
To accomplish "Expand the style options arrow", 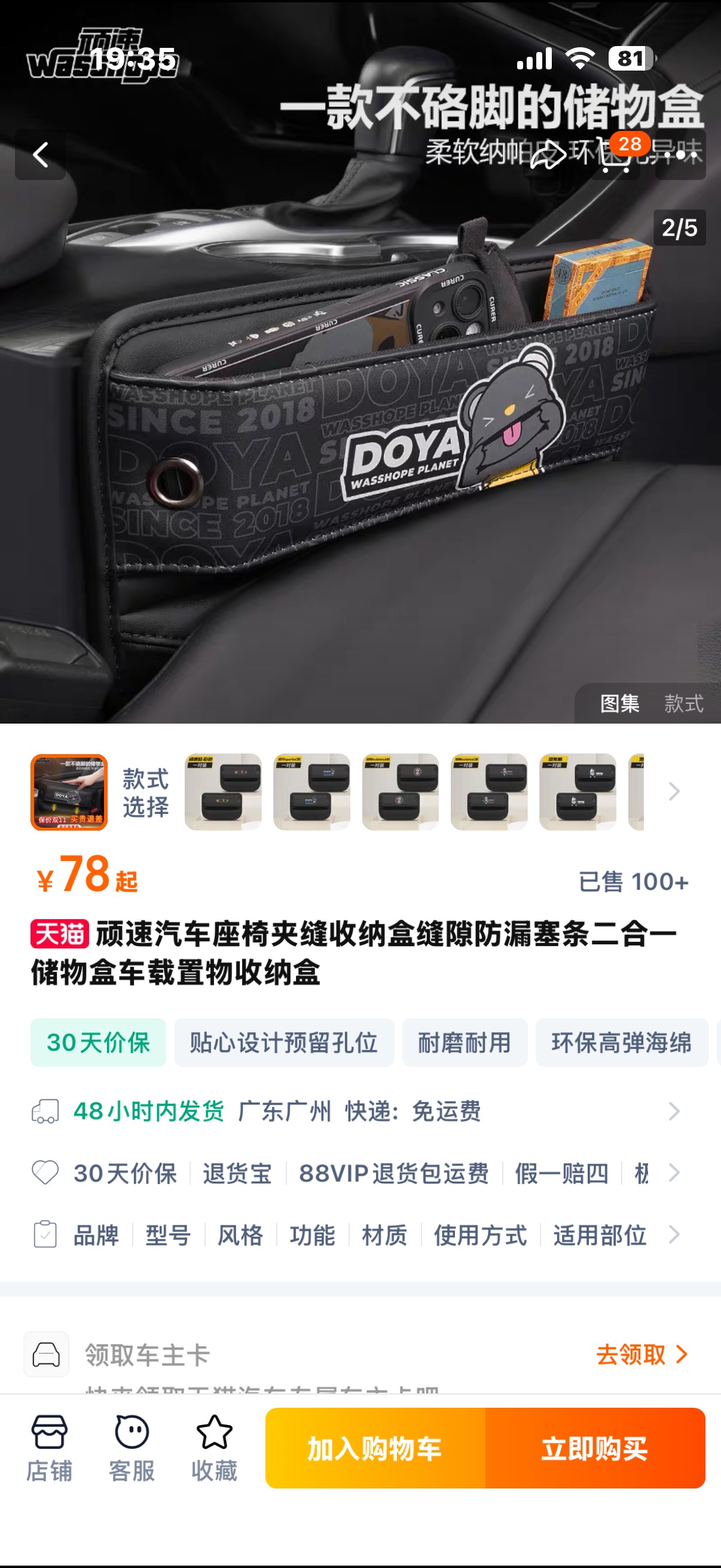I will click(674, 792).
